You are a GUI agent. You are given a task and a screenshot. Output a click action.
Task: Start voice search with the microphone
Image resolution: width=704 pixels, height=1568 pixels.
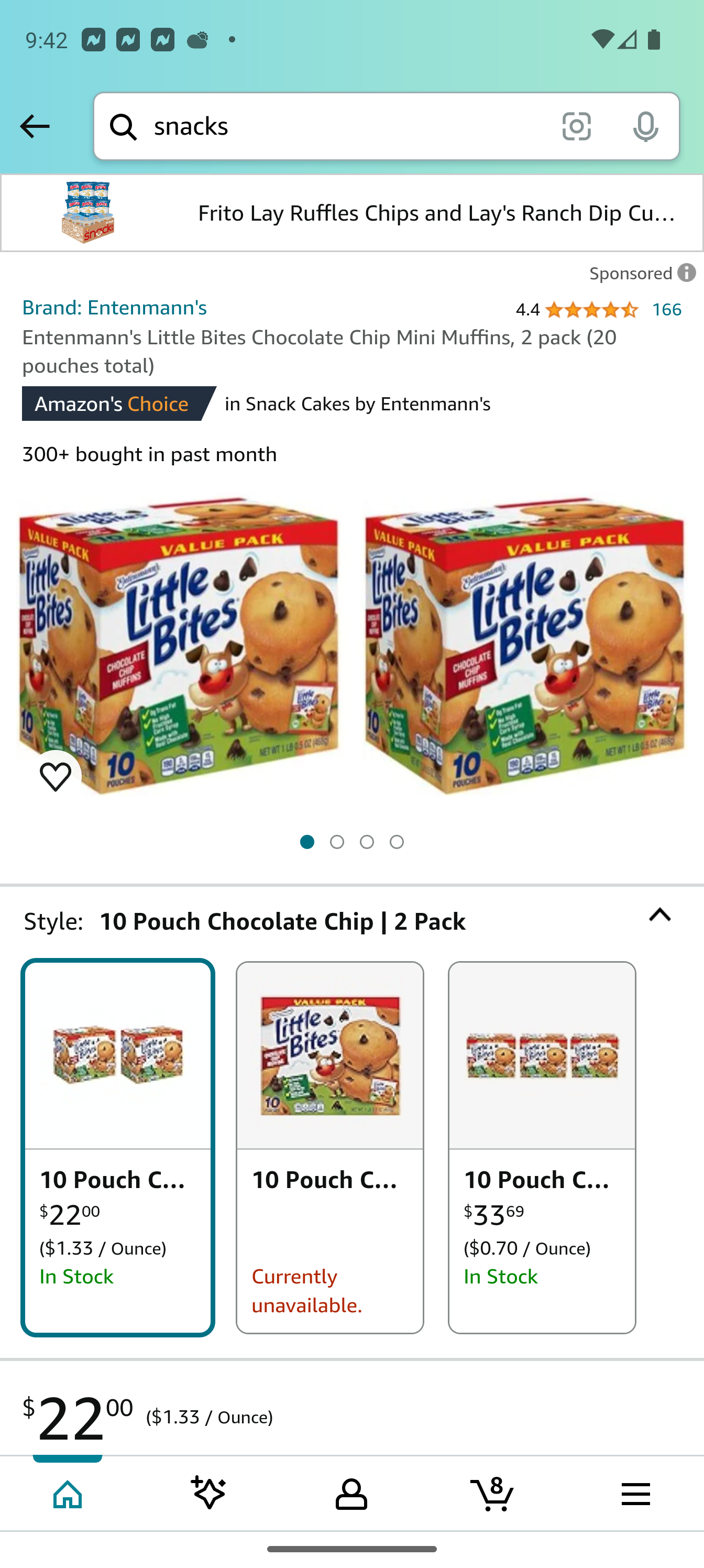coord(645,127)
